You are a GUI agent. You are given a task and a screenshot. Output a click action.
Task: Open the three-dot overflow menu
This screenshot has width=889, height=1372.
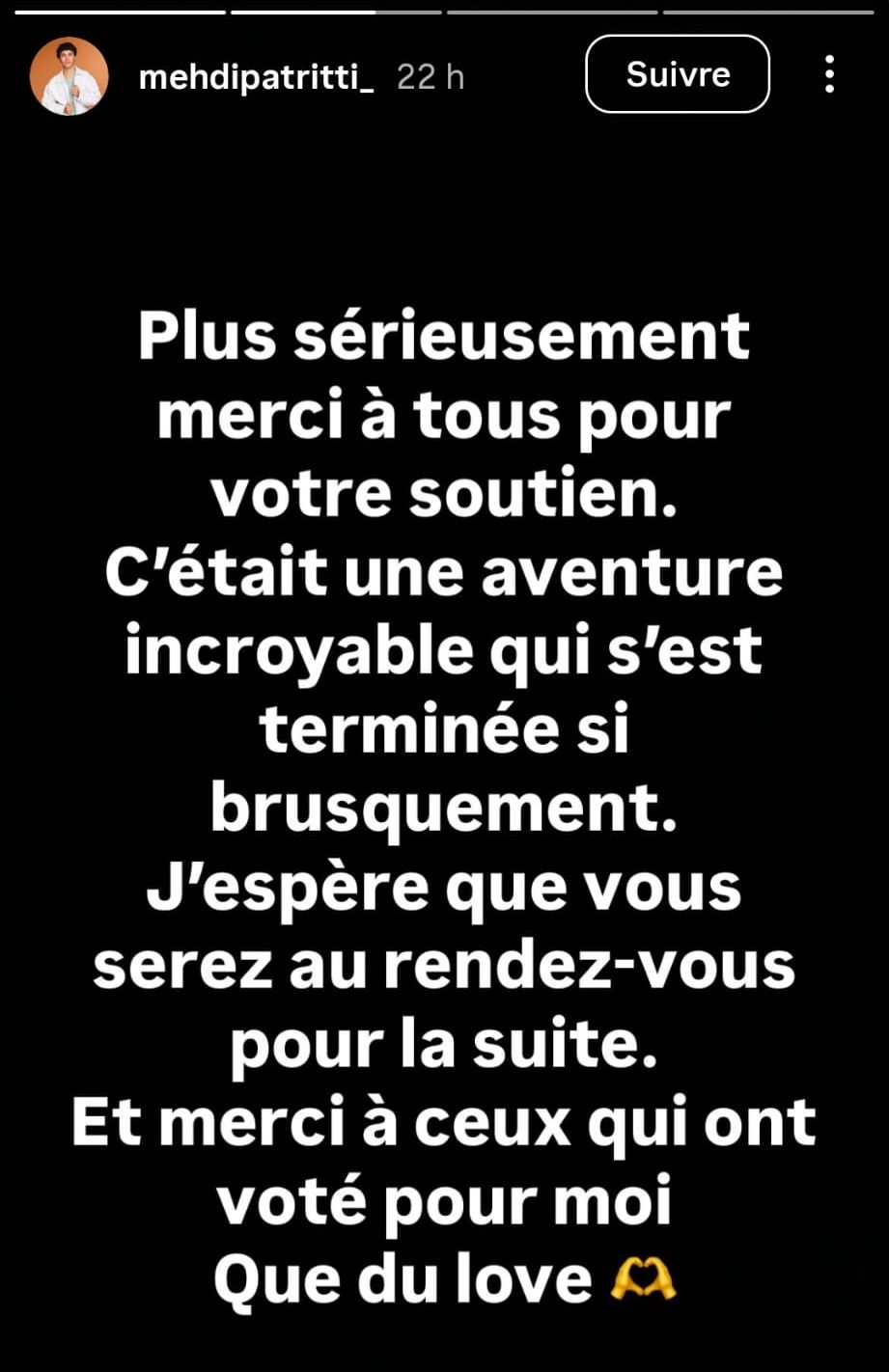pos(829,74)
